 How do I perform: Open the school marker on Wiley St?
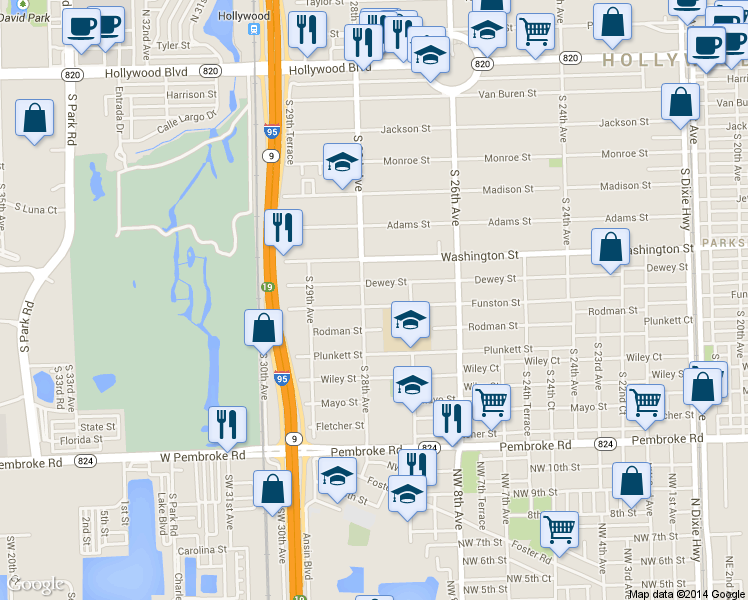[x=412, y=385]
